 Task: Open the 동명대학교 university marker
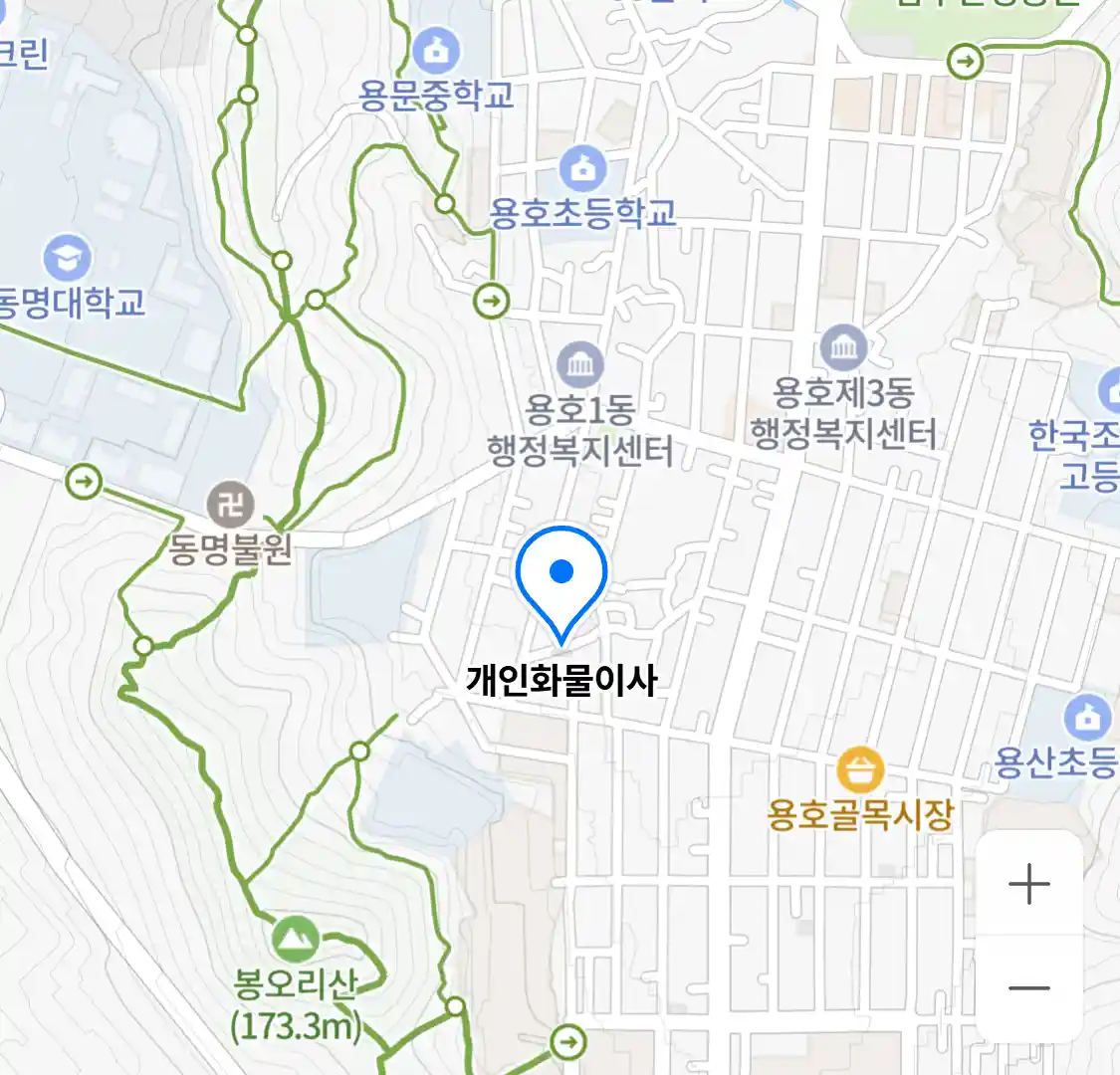click(x=67, y=259)
